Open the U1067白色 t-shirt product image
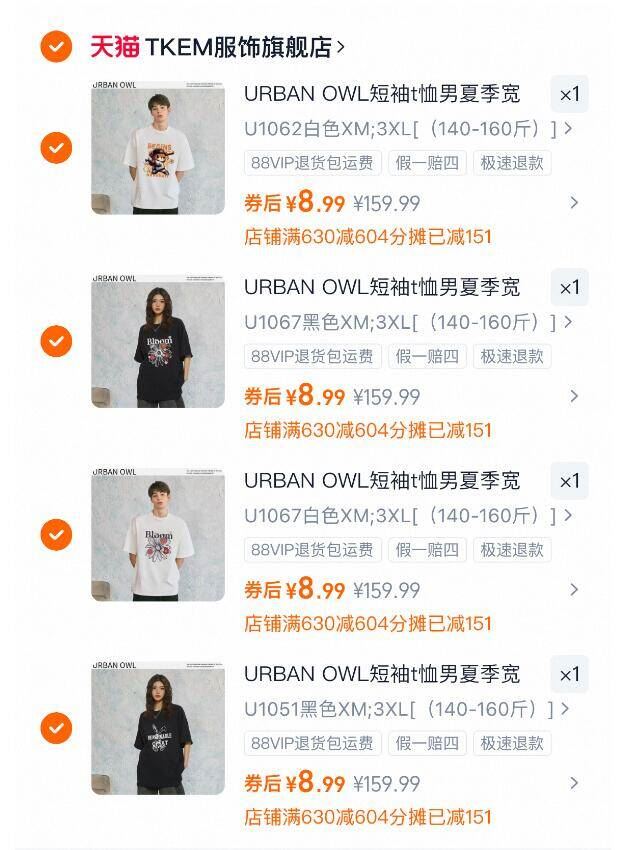Screen dimensions: 634x850 click(158, 535)
